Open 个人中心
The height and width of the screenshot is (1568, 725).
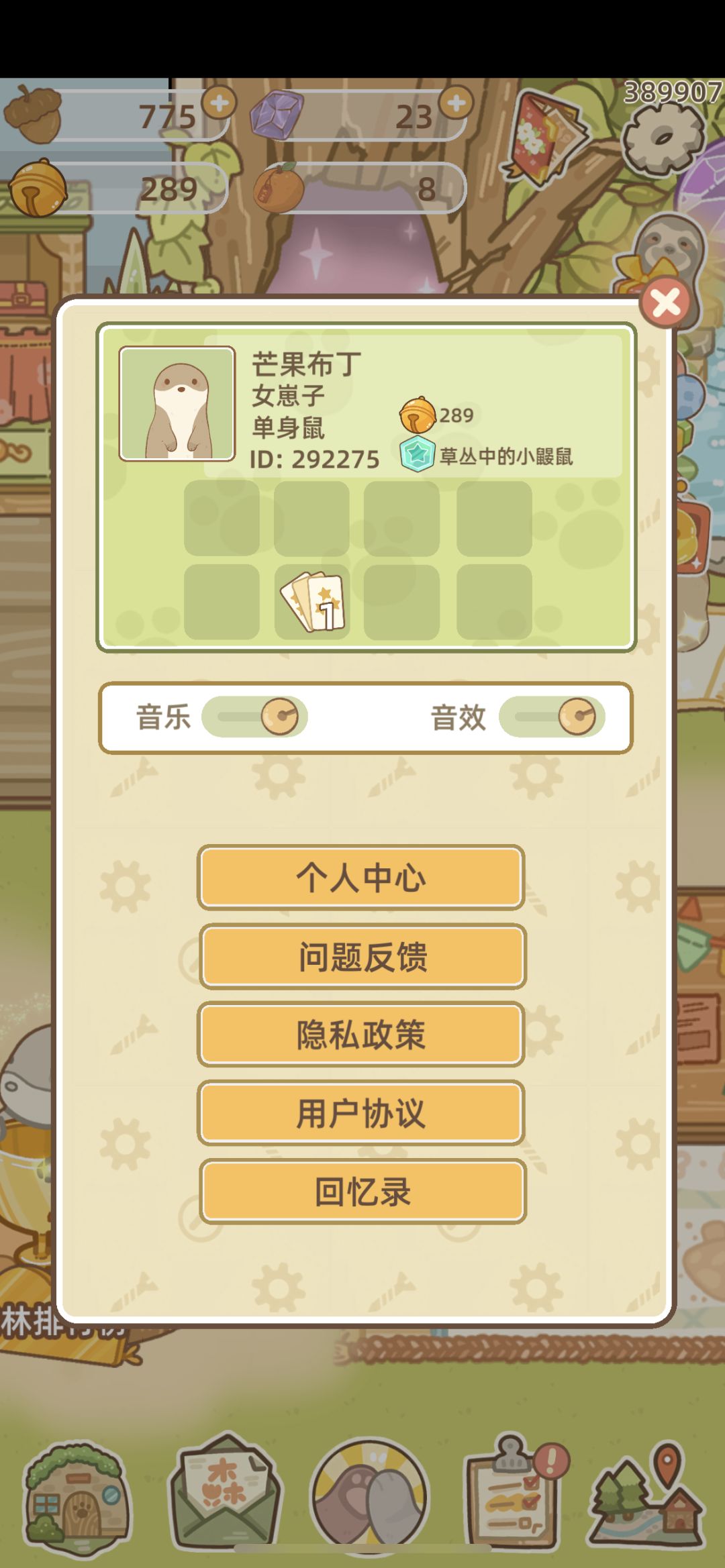[361, 878]
